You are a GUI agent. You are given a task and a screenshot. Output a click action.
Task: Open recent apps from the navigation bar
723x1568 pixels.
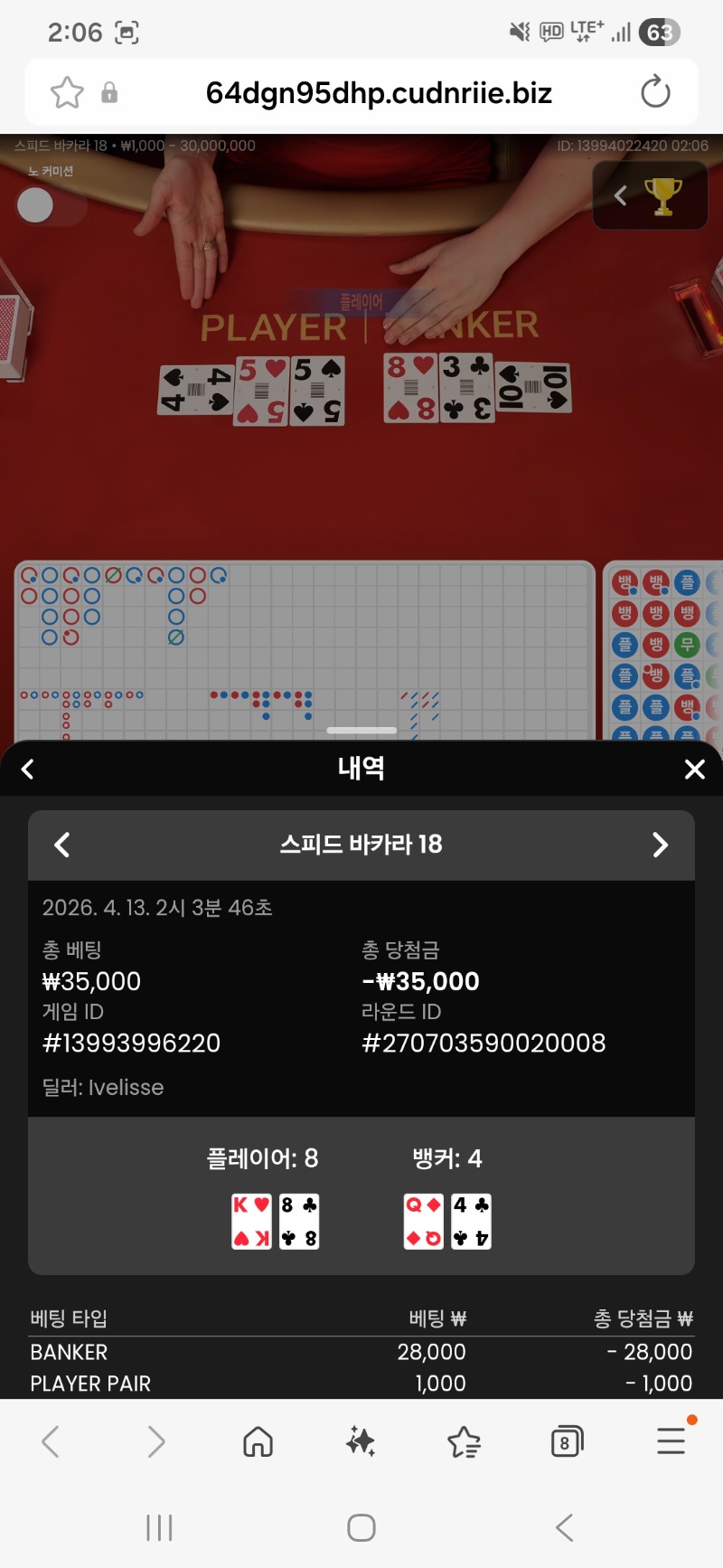tap(159, 1528)
